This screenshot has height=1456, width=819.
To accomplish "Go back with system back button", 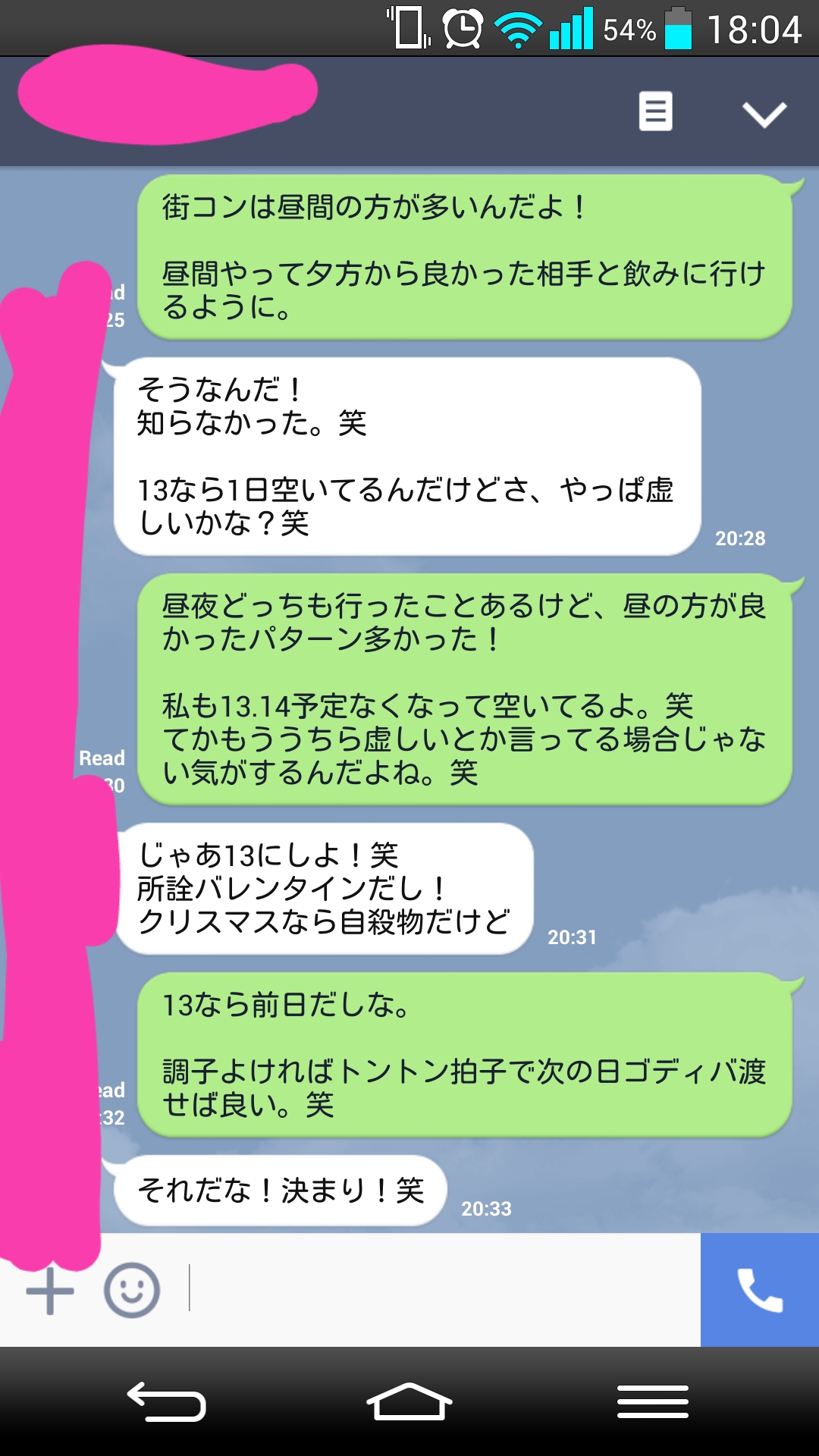I will pyautogui.click(x=167, y=1401).
